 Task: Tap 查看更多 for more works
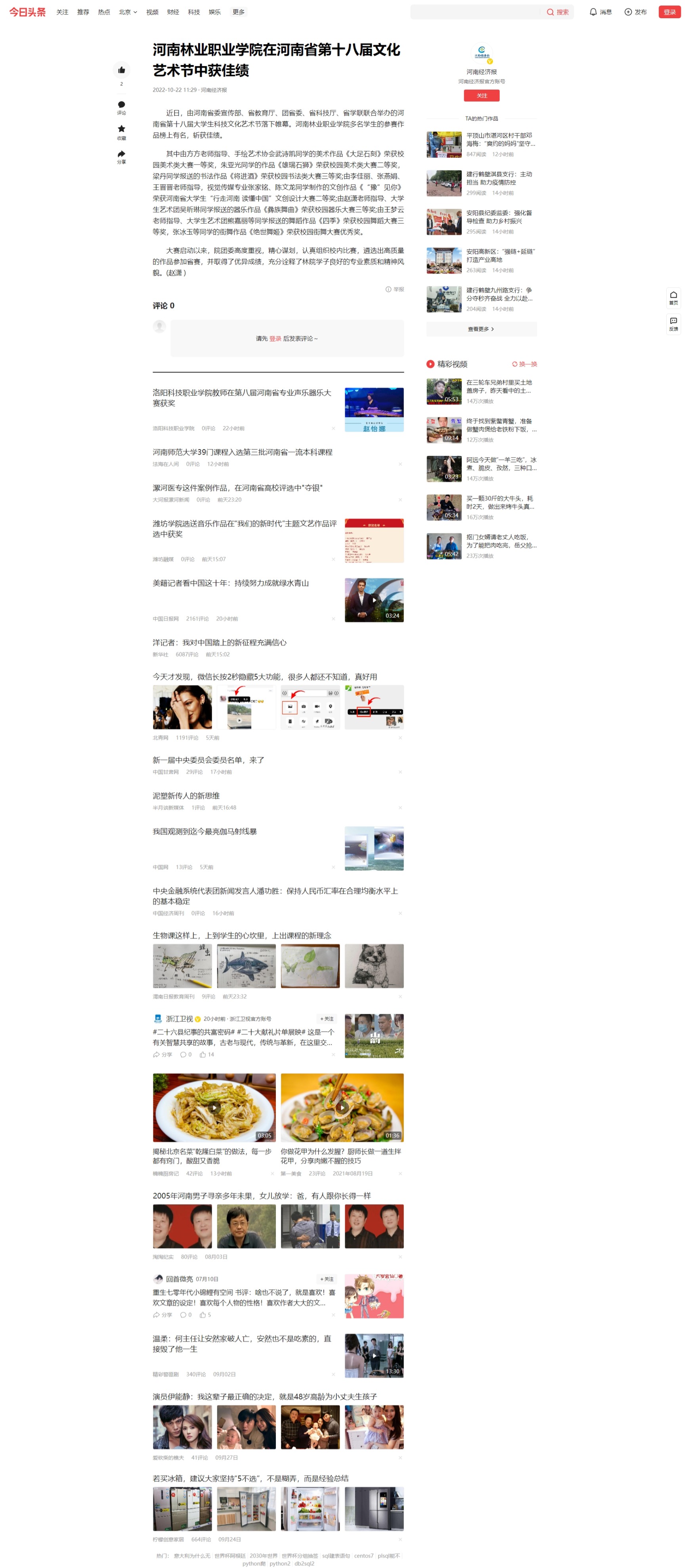[481, 329]
